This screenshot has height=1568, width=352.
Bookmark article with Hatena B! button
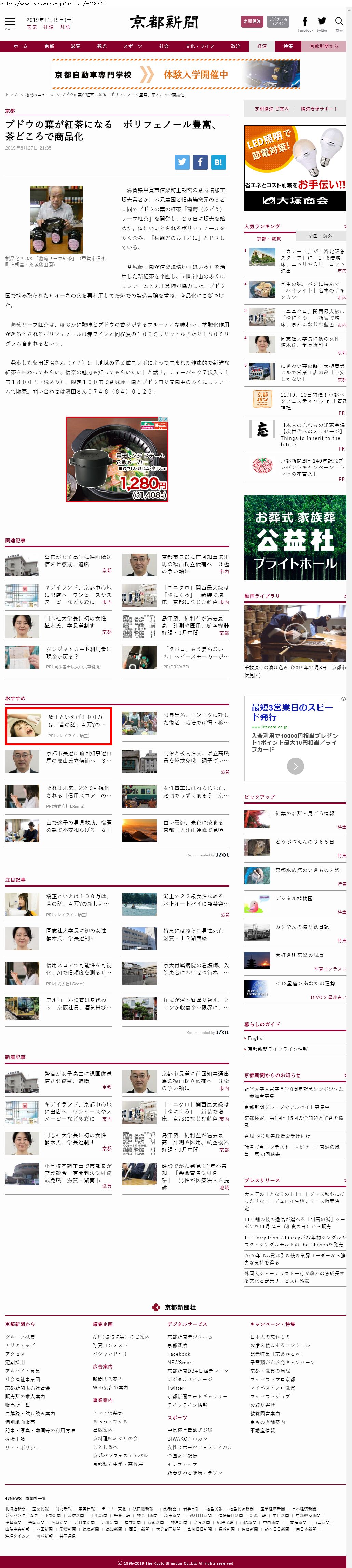(x=218, y=162)
